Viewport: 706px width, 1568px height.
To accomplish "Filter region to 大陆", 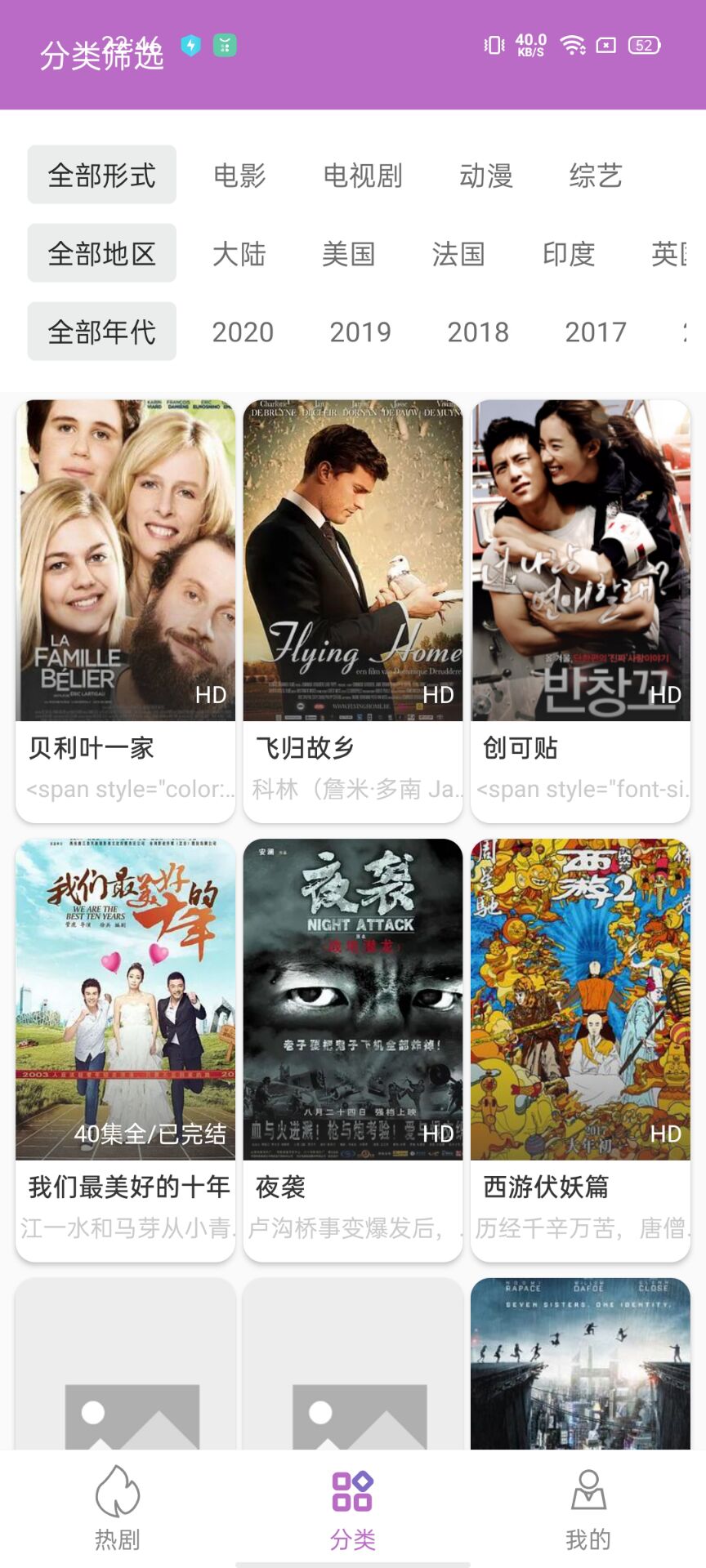I will click(239, 253).
